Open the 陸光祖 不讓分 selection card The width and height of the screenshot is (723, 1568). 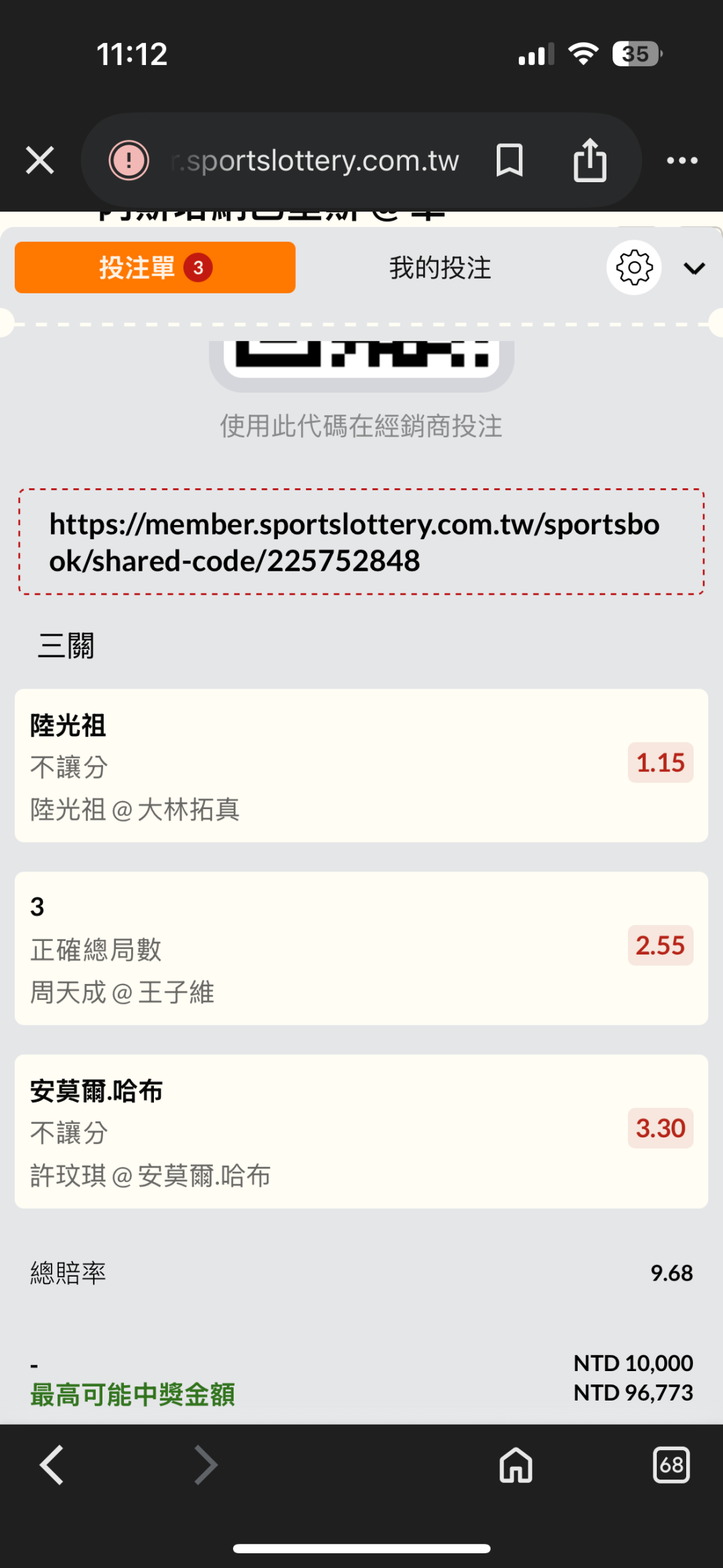point(361,766)
